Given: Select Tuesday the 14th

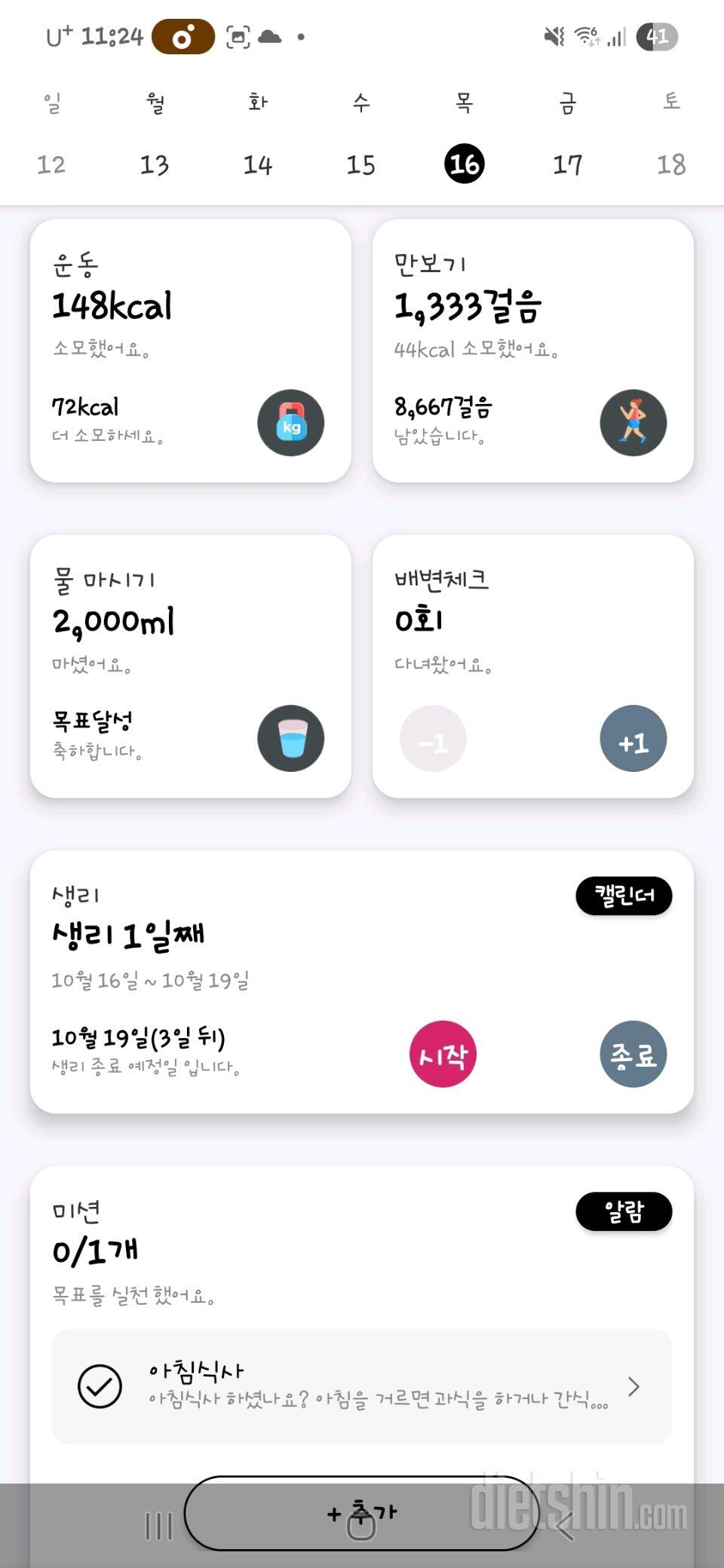Looking at the screenshot, I should point(257,164).
